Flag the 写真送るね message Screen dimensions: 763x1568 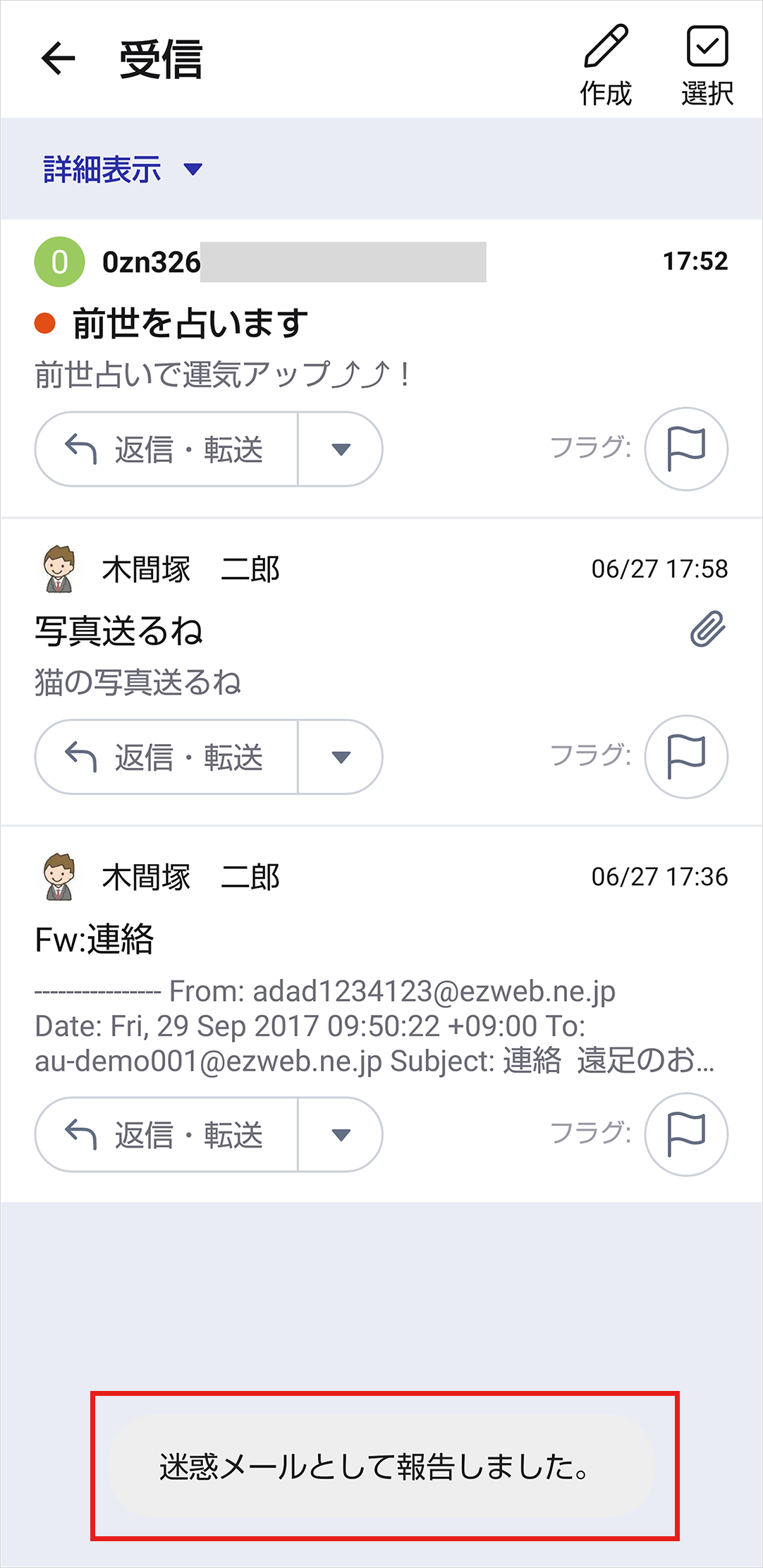pos(685,757)
